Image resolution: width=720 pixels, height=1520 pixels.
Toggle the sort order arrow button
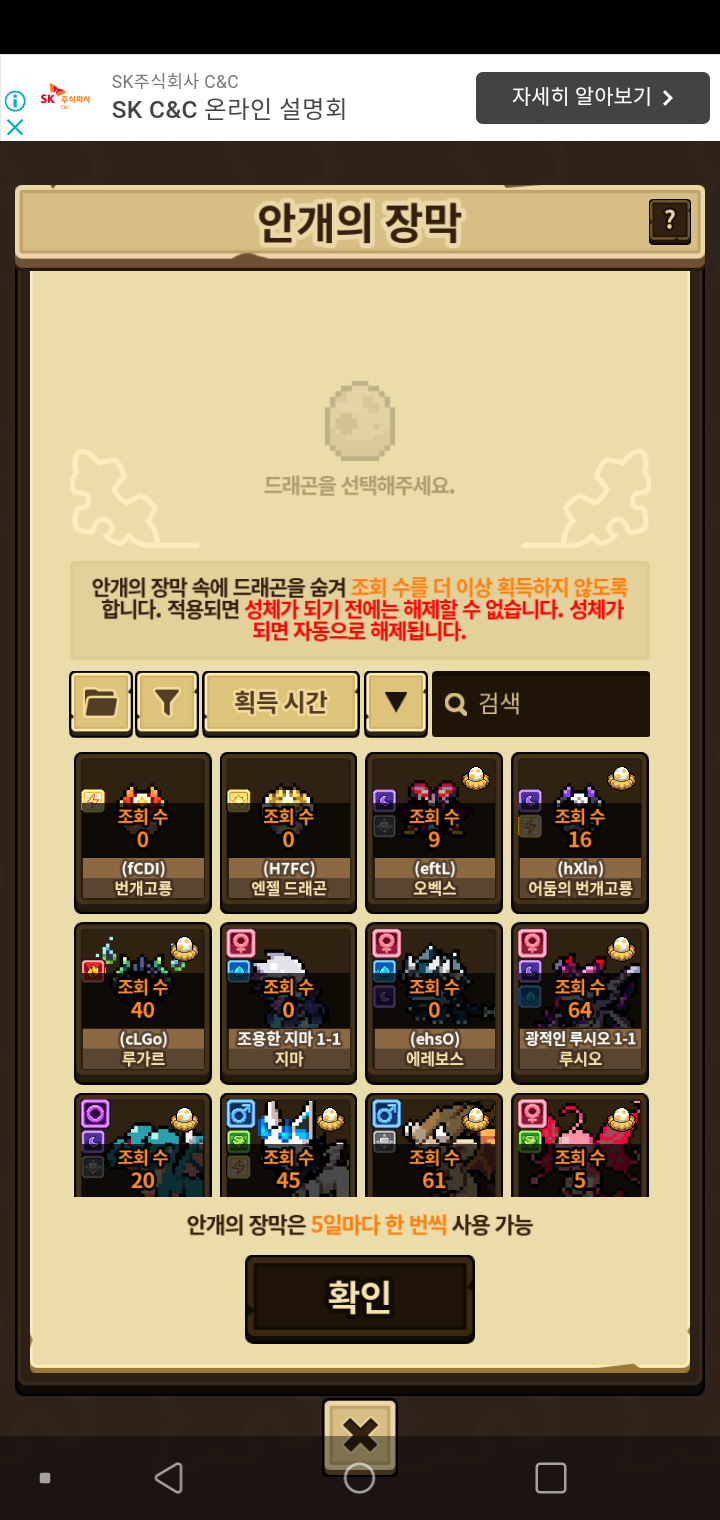pos(396,703)
